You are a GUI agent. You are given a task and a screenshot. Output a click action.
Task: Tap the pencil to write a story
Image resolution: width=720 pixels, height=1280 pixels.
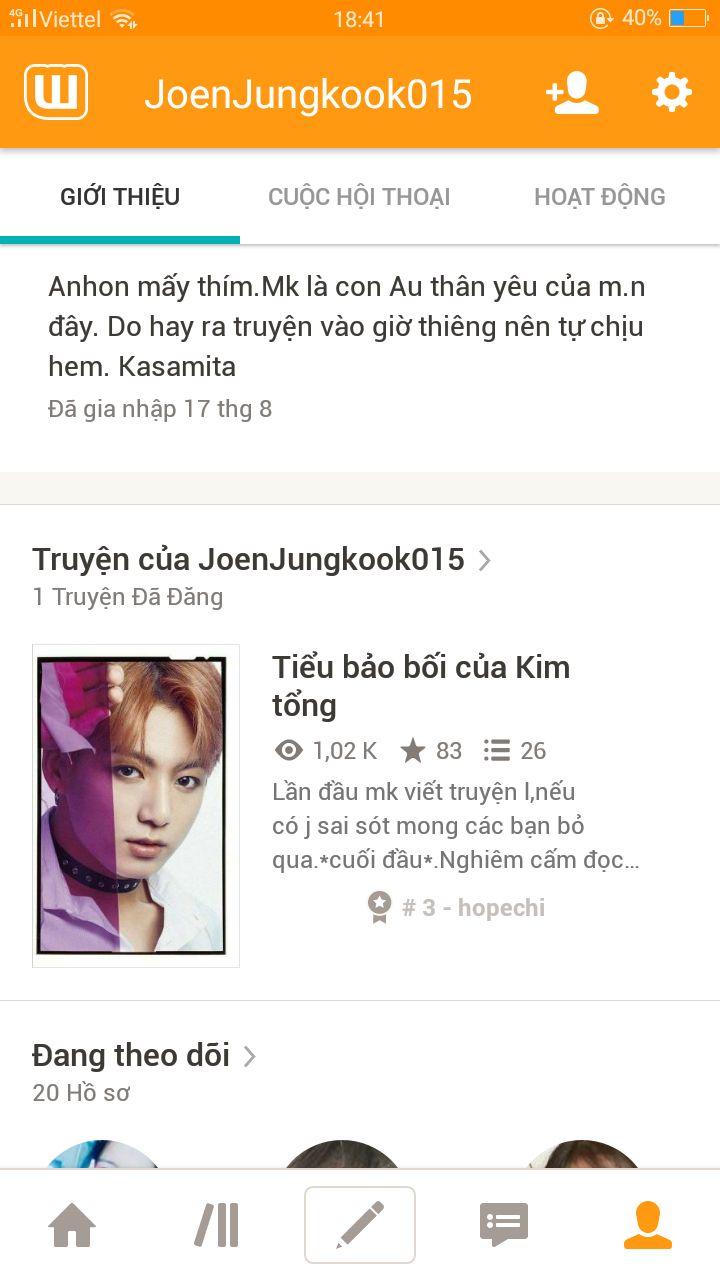(x=360, y=1225)
